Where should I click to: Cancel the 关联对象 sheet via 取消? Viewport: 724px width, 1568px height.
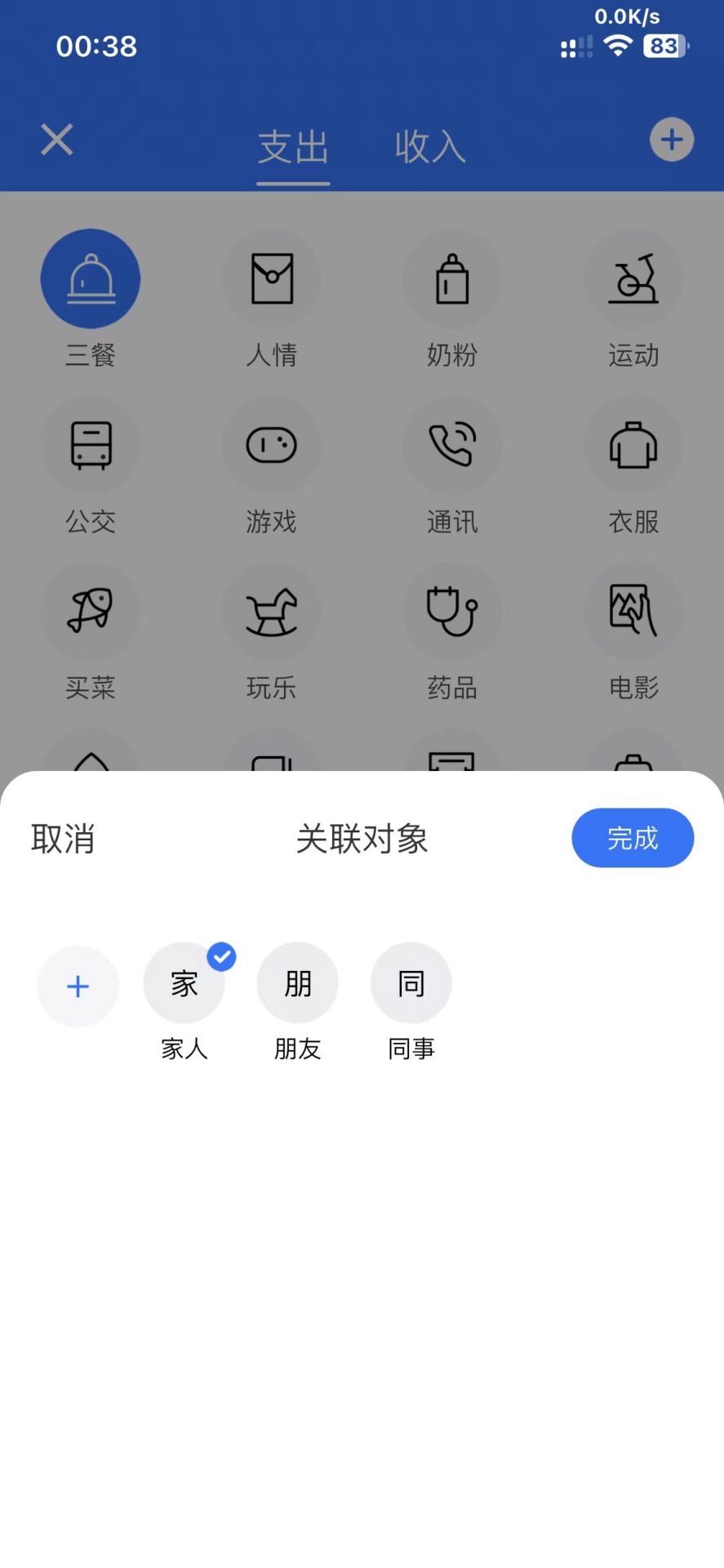(63, 839)
